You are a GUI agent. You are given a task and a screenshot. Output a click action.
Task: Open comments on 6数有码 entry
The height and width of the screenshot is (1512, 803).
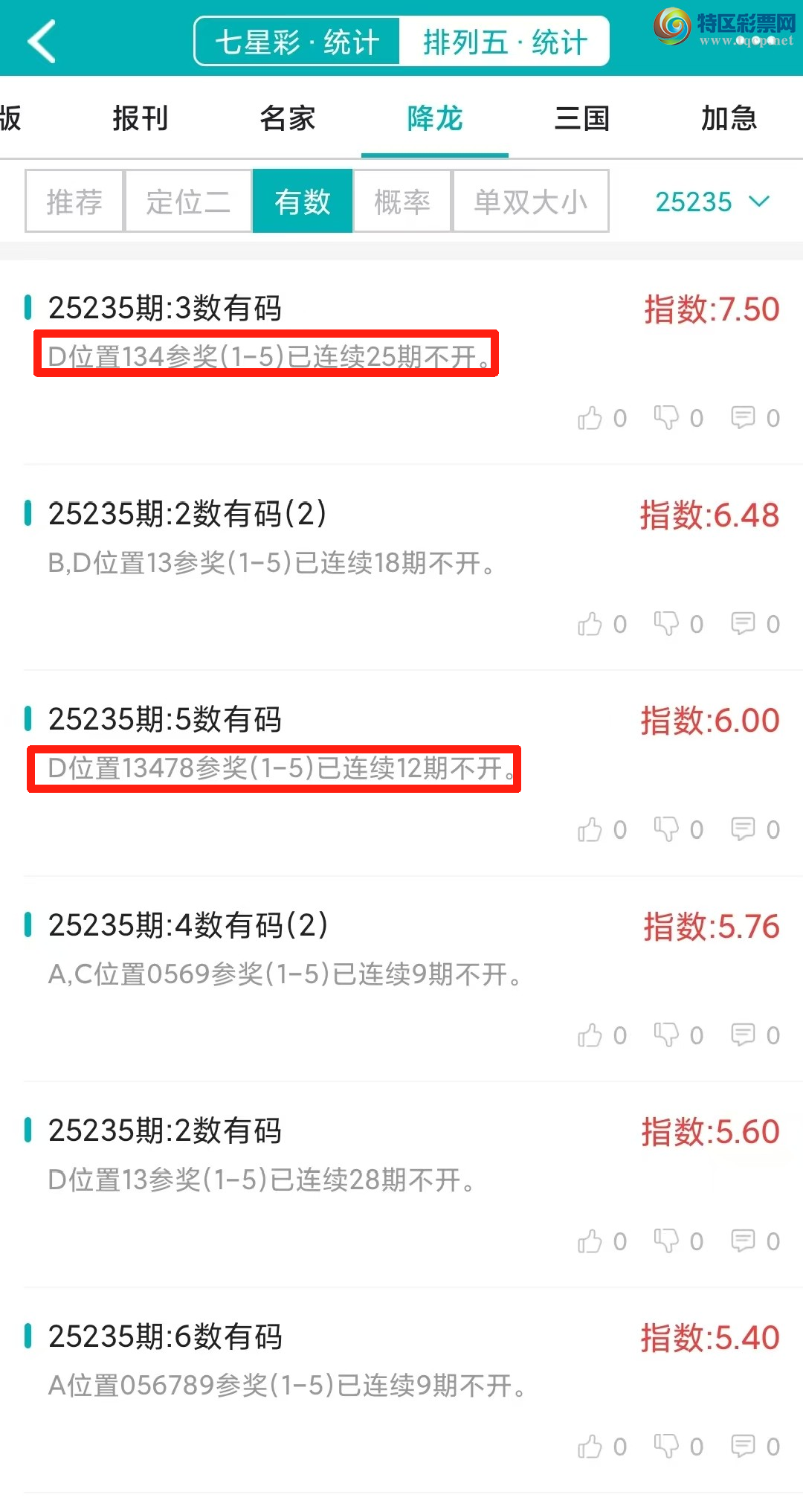(x=744, y=1447)
